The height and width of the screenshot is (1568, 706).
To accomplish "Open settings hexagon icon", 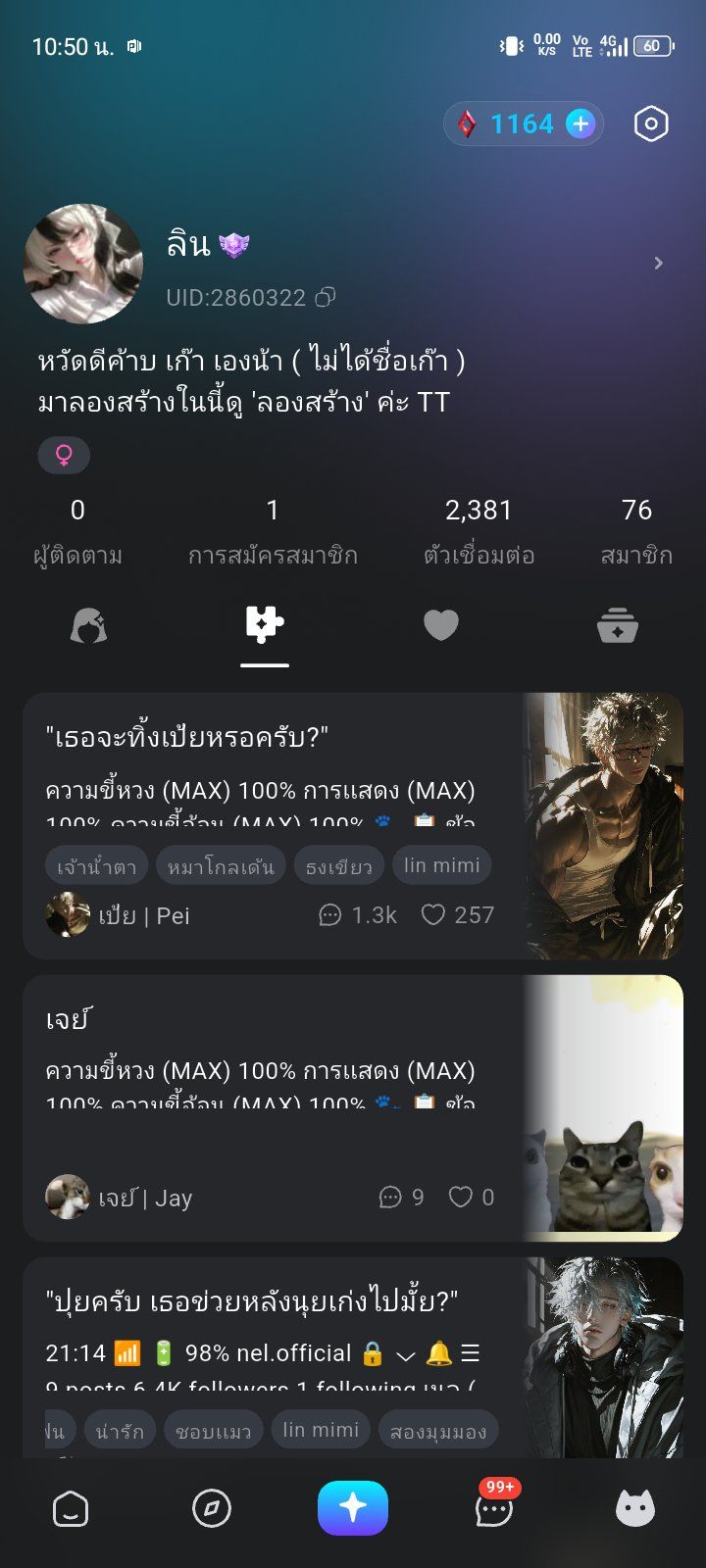I will [651, 123].
